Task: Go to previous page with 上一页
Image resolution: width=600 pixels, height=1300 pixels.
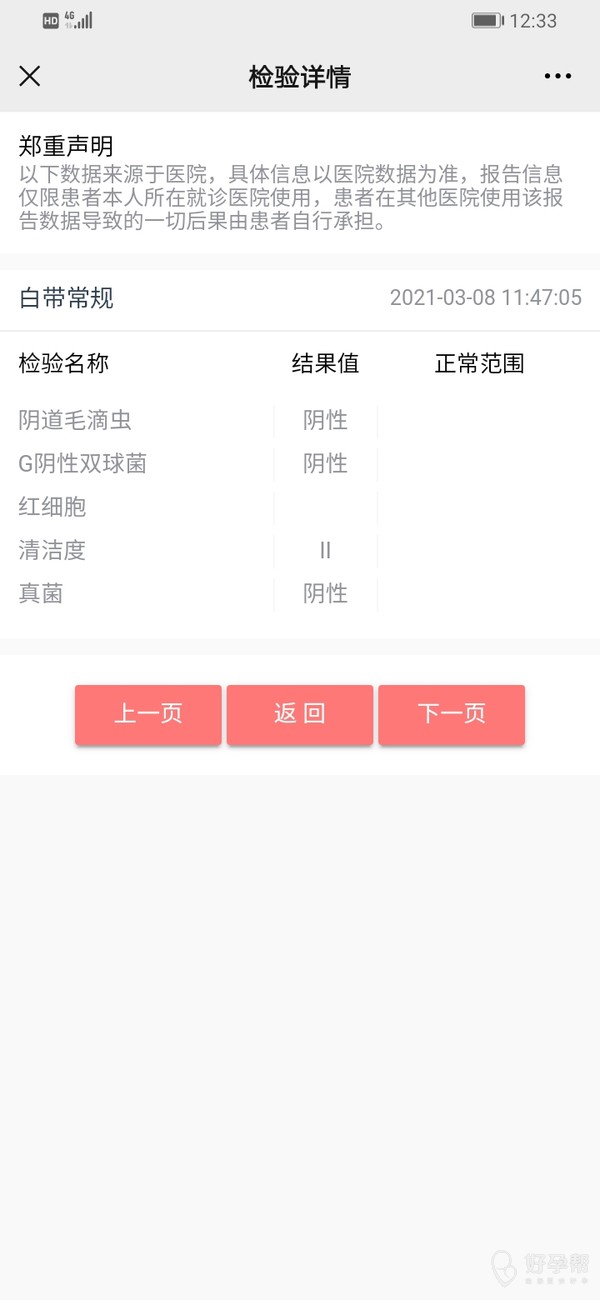Action: click(x=148, y=714)
